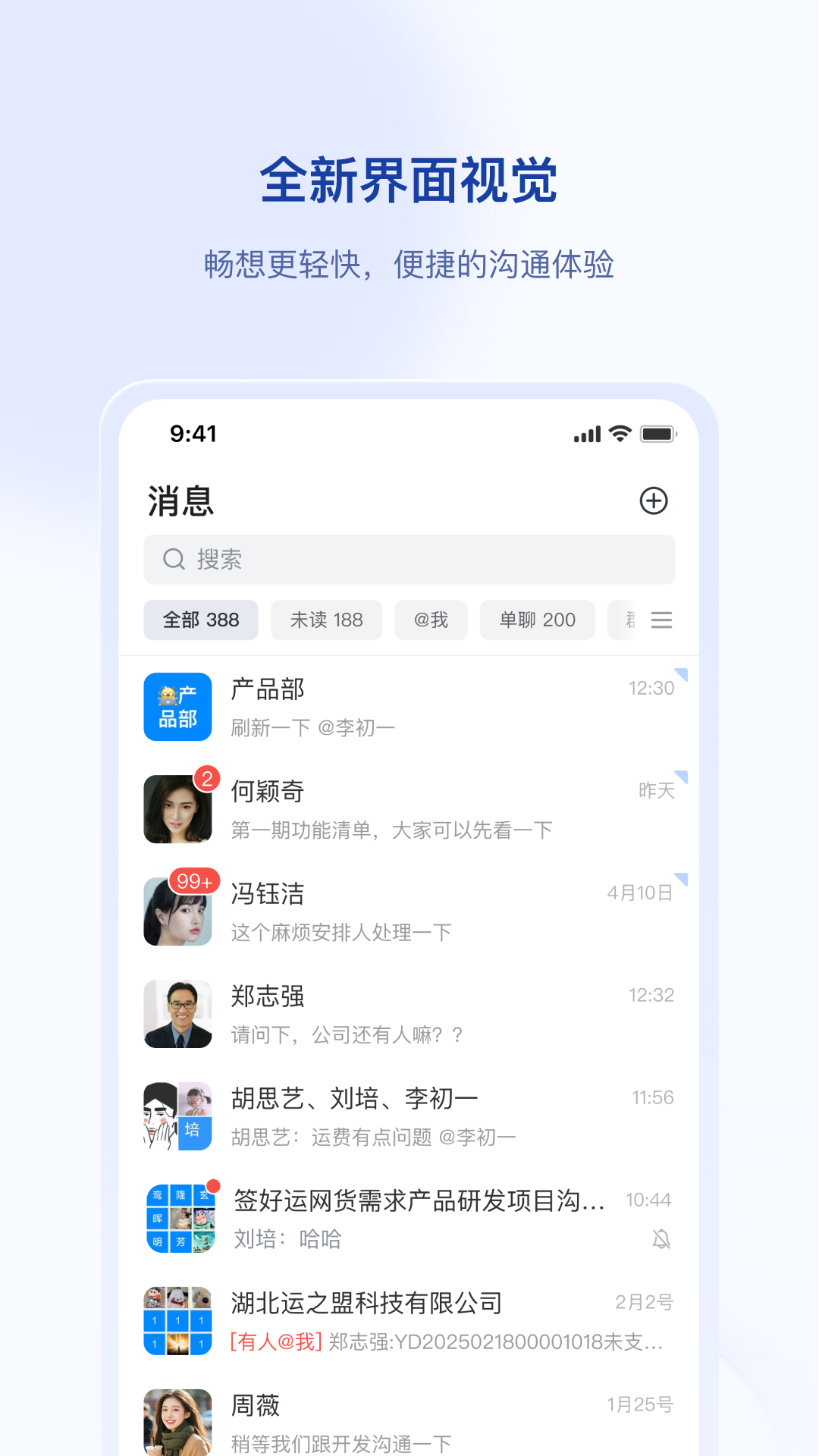
Task: Switch to the 全部 388 tab
Action: click(200, 620)
